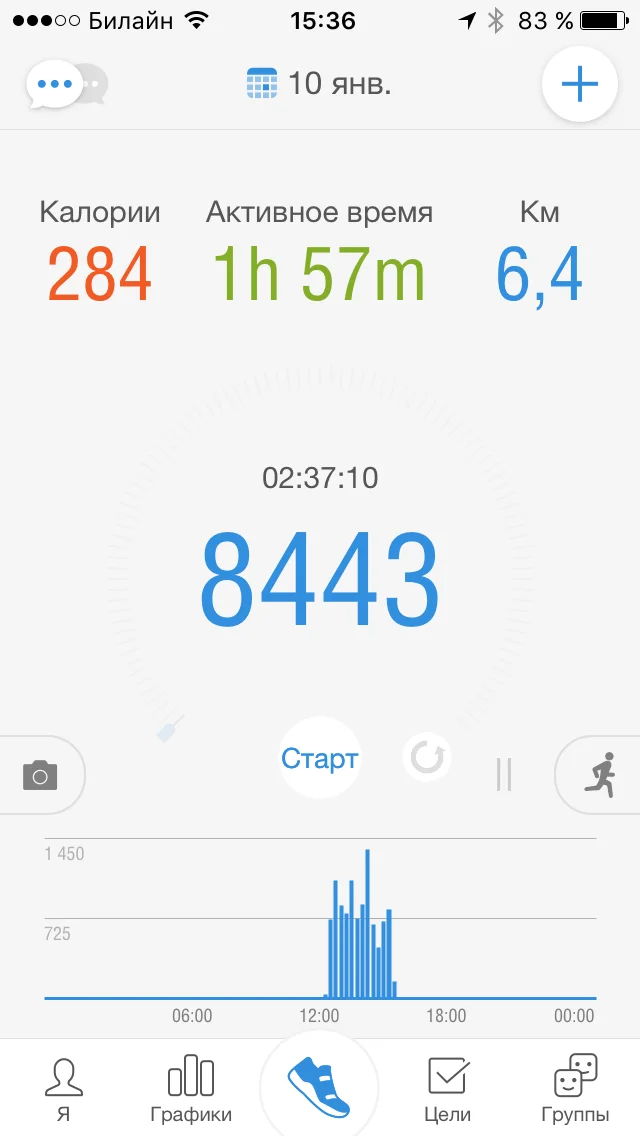
Task: Go to the pedometer shoe tab
Action: pos(319,1087)
